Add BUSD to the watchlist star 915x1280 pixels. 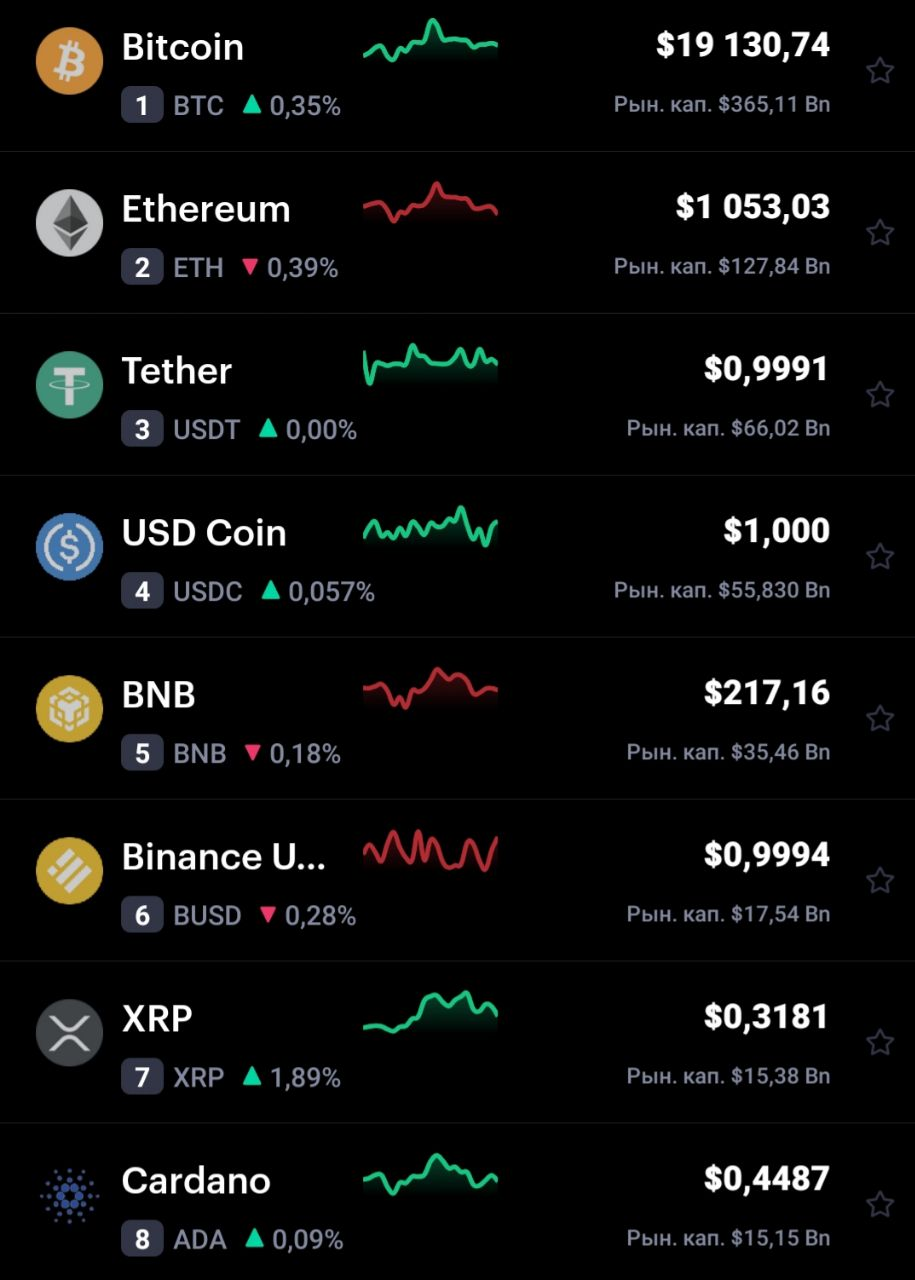[x=879, y=881]
